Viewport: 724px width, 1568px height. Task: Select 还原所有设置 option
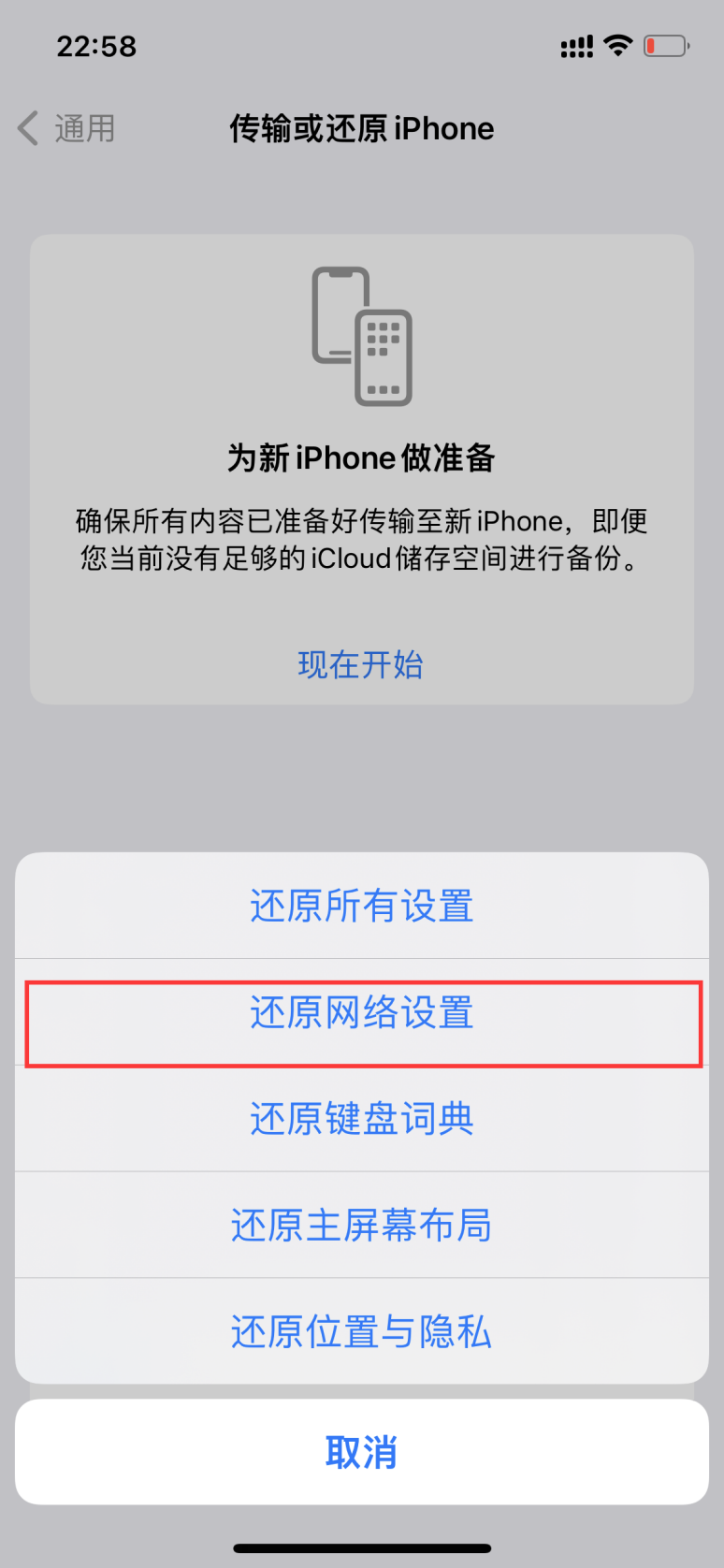(361, 906)
